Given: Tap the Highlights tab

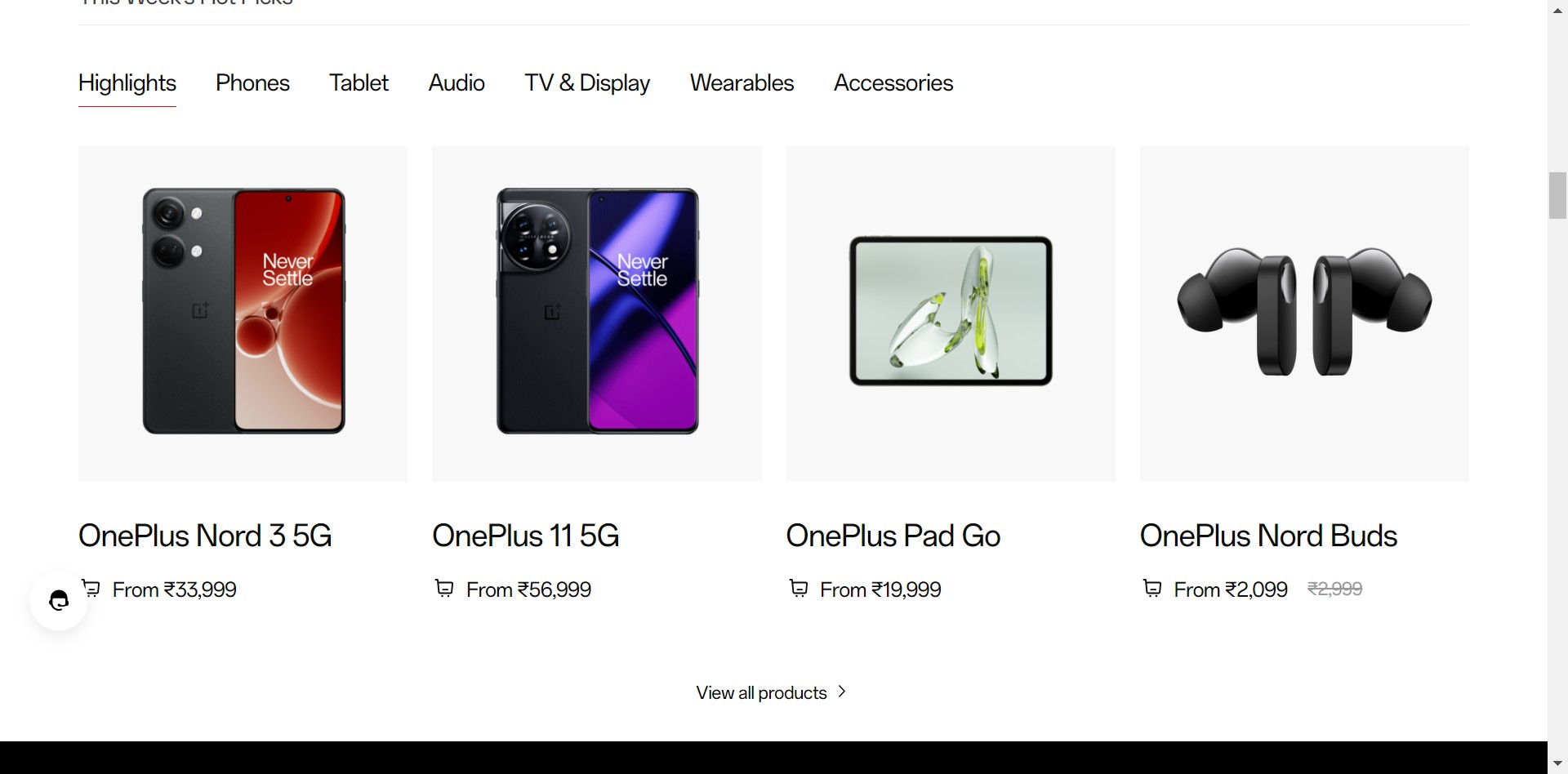Looking at the screenshot, I should click(x=127, y=83).
